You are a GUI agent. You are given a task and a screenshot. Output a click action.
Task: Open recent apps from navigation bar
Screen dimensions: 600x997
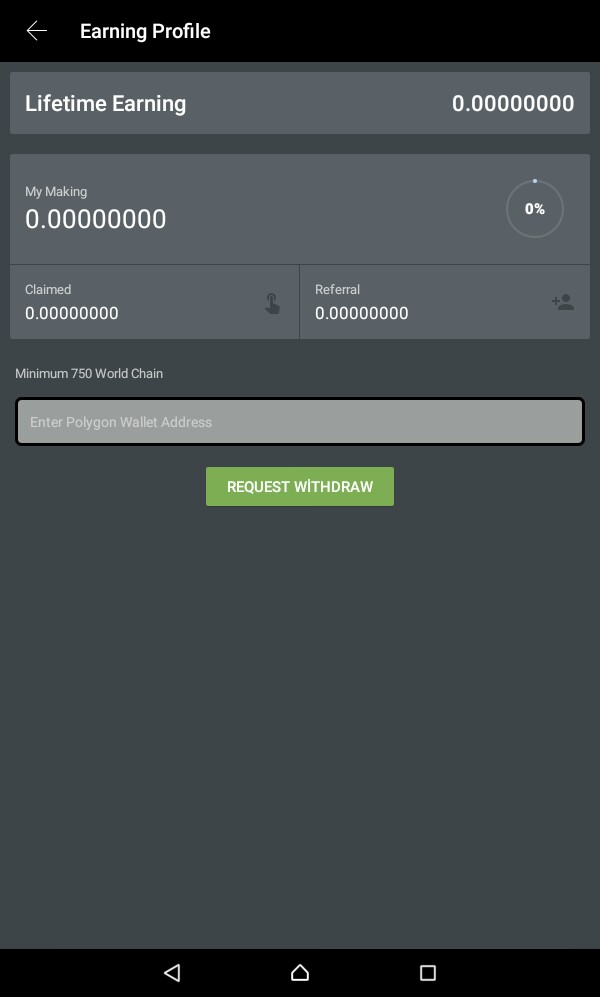[428, 972]
